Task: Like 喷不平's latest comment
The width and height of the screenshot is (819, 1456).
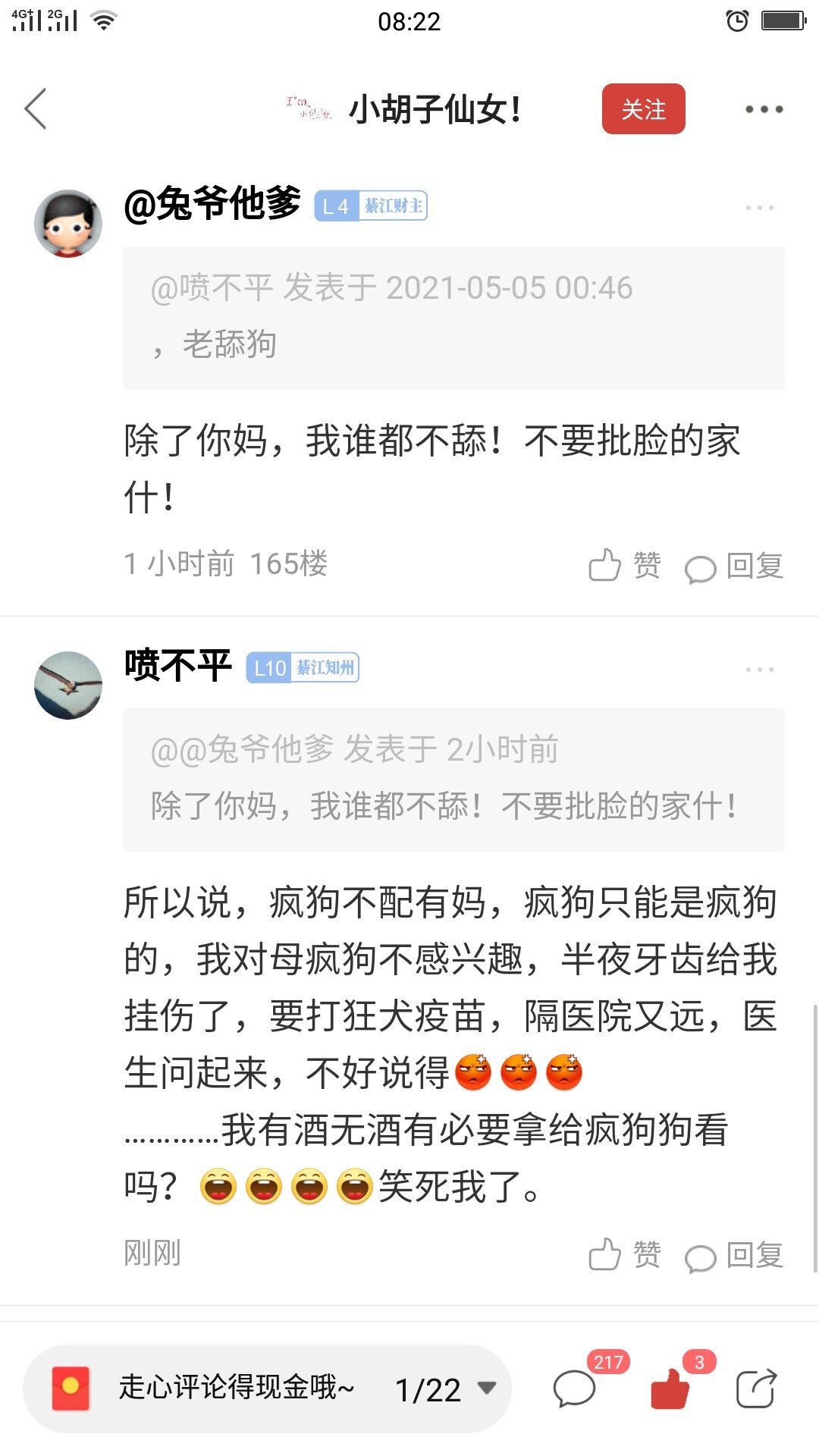Action: pyautogui.click(x=625, y=1255)
